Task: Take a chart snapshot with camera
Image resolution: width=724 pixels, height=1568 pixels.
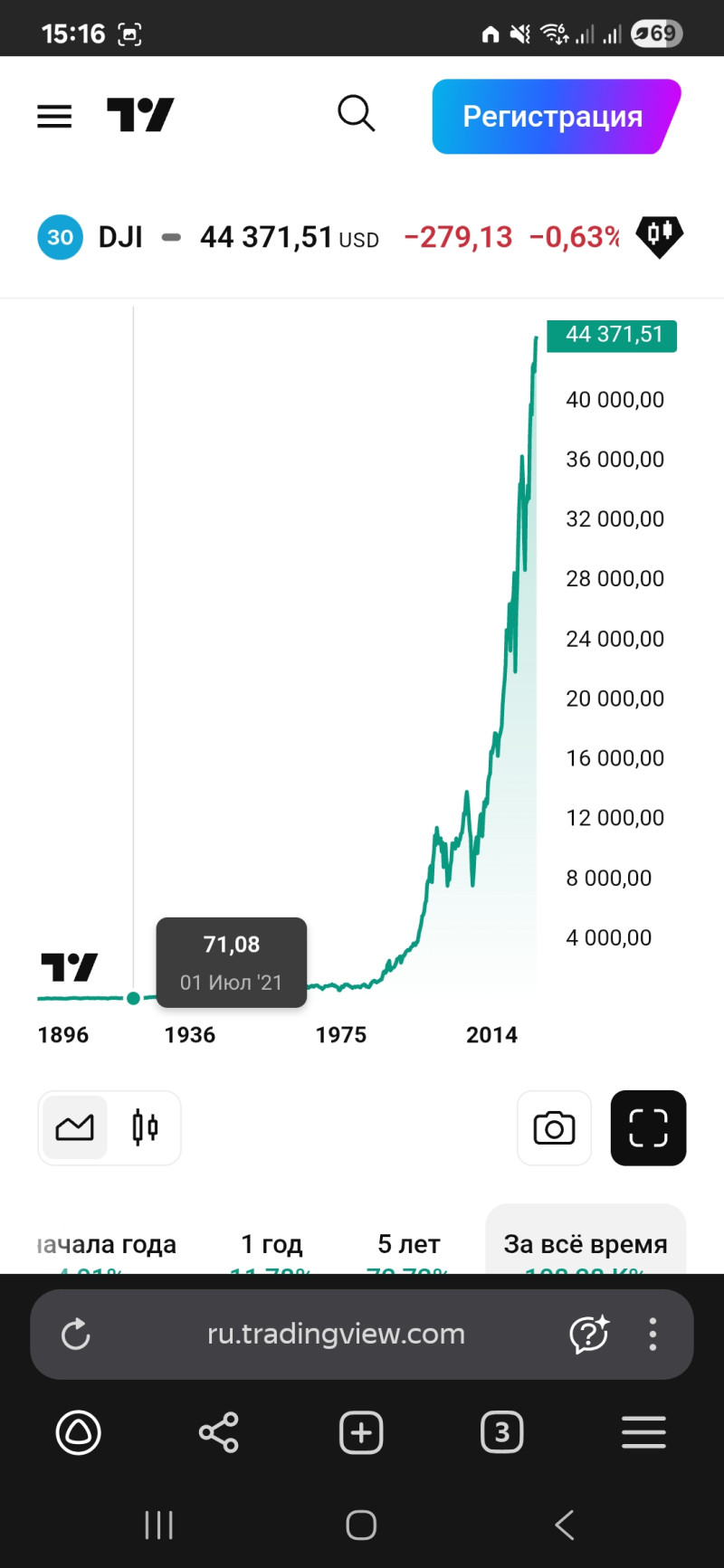Action: pyautogui.click(x=554, y=1128)
